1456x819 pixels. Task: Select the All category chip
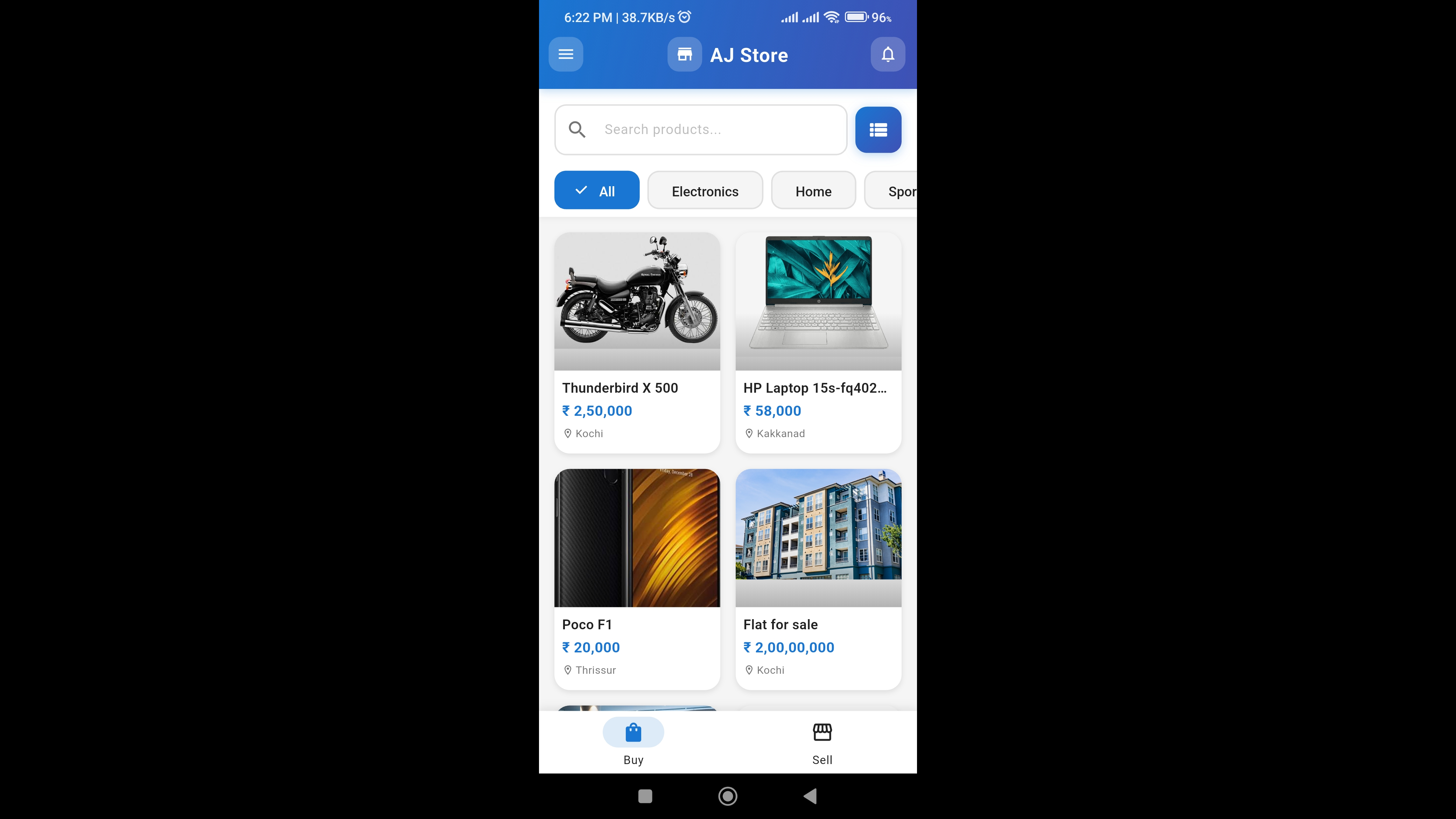tap(596, 190)
